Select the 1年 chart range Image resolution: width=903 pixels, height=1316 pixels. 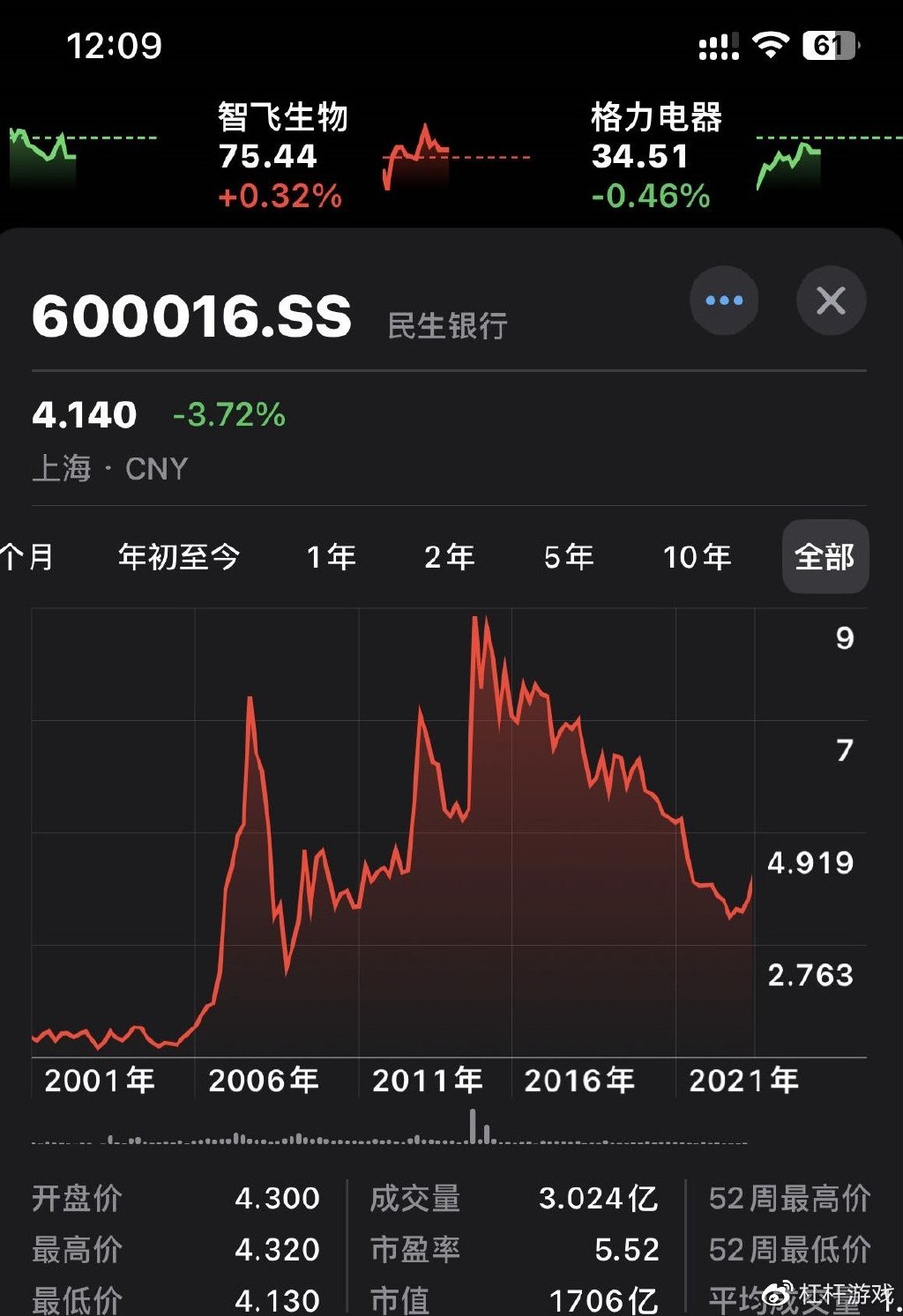point(331,557)
